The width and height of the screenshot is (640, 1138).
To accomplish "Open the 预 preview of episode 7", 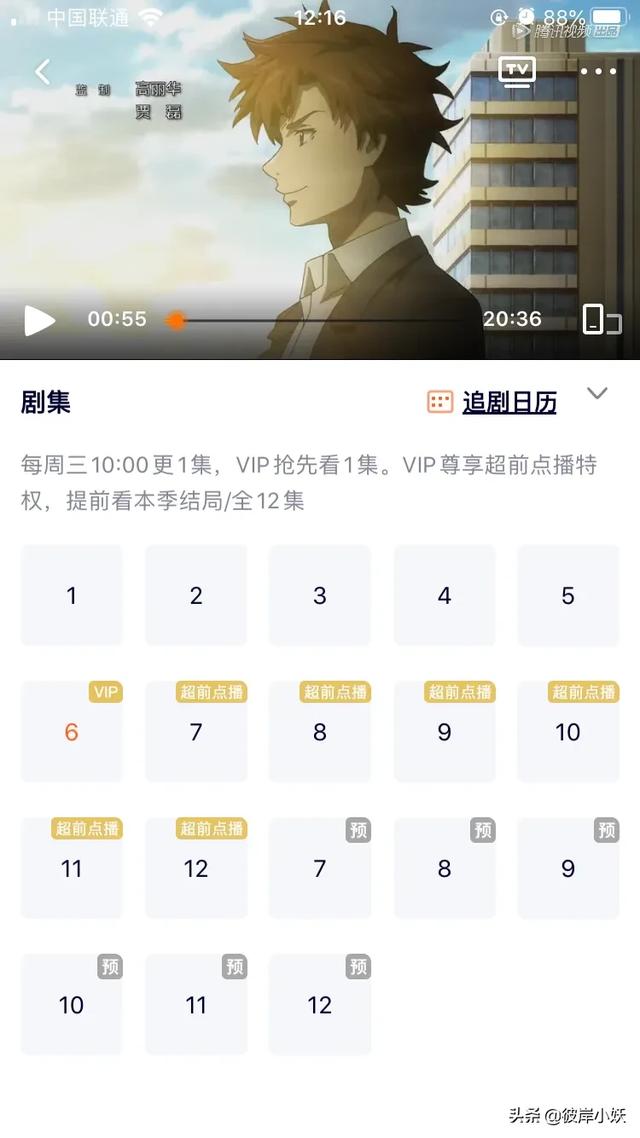I will 320,868.
